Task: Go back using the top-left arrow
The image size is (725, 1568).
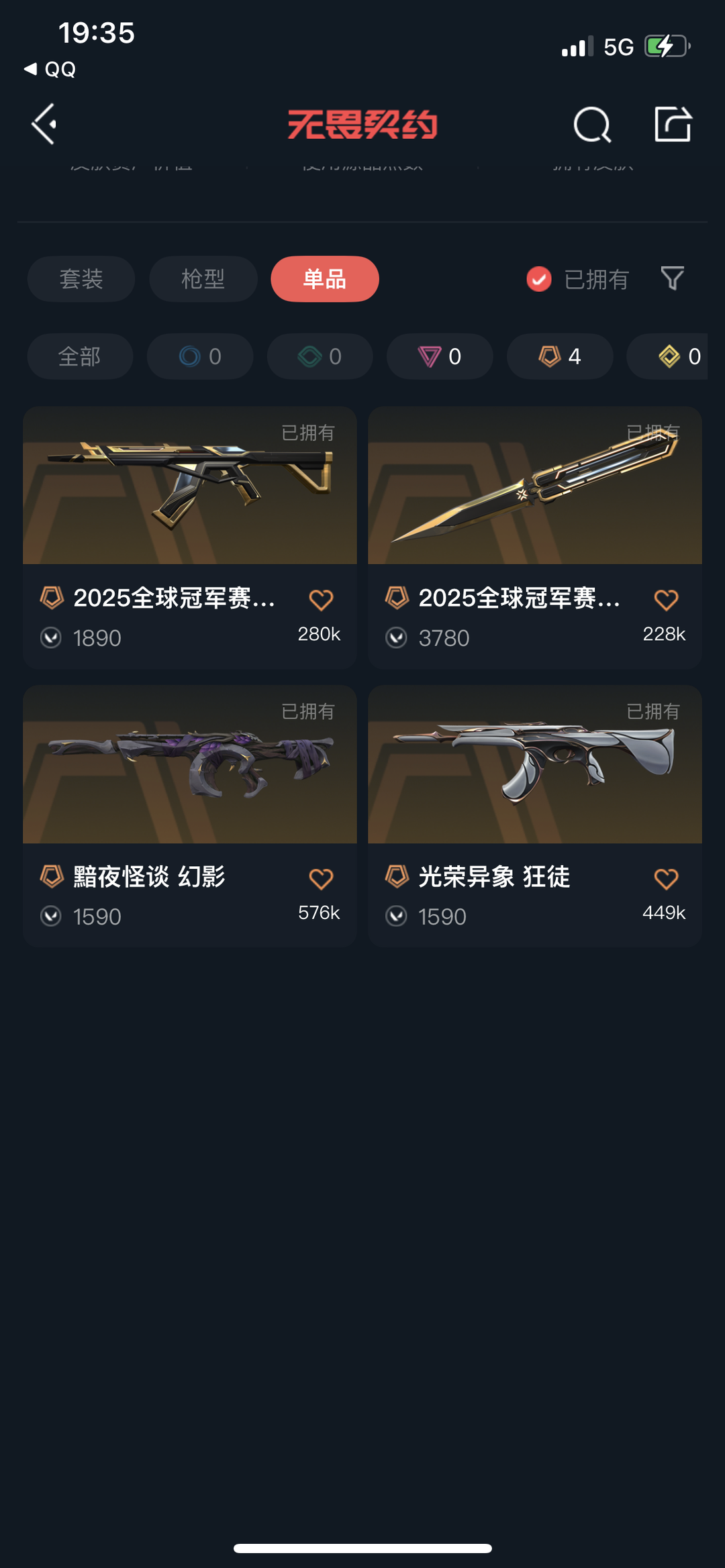Action: 44,124
